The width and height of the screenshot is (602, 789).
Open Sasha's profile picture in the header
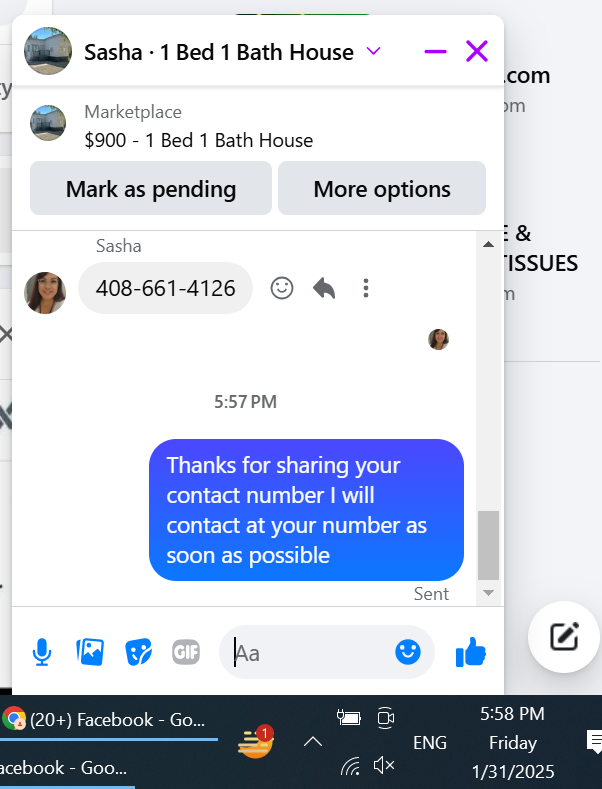[x=48, y=51]
